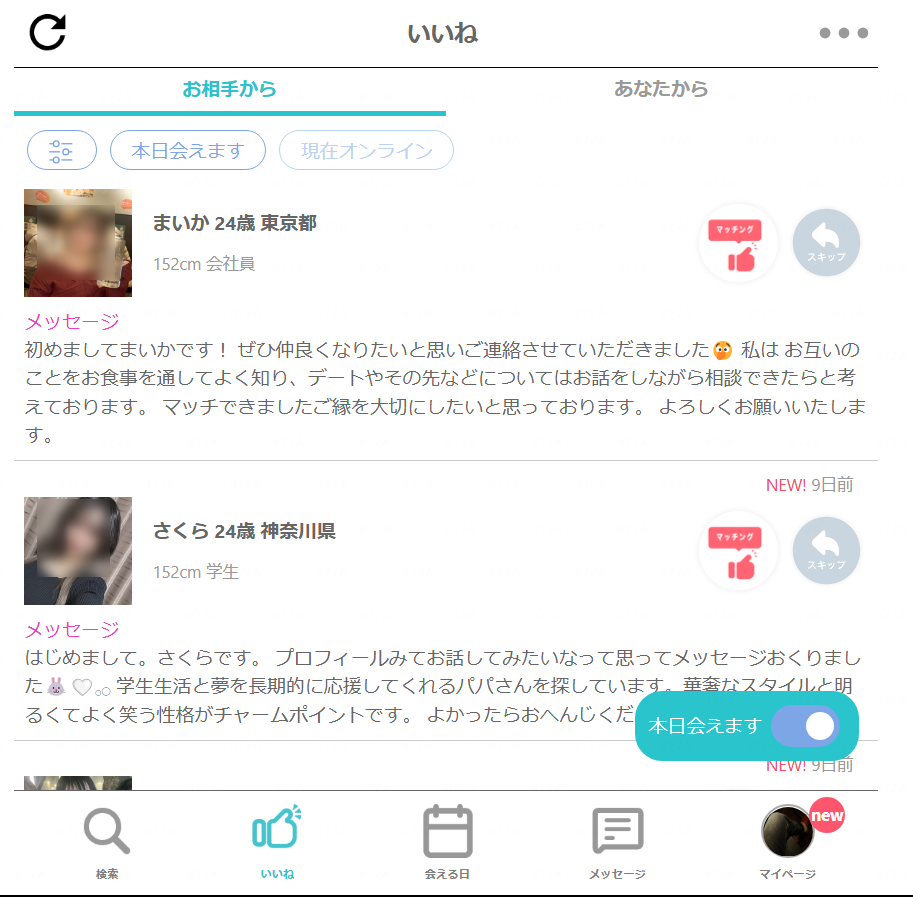Tap the マッチング button for さくら
The width and height of the screenshot is (913, 897).
(738, 551)
